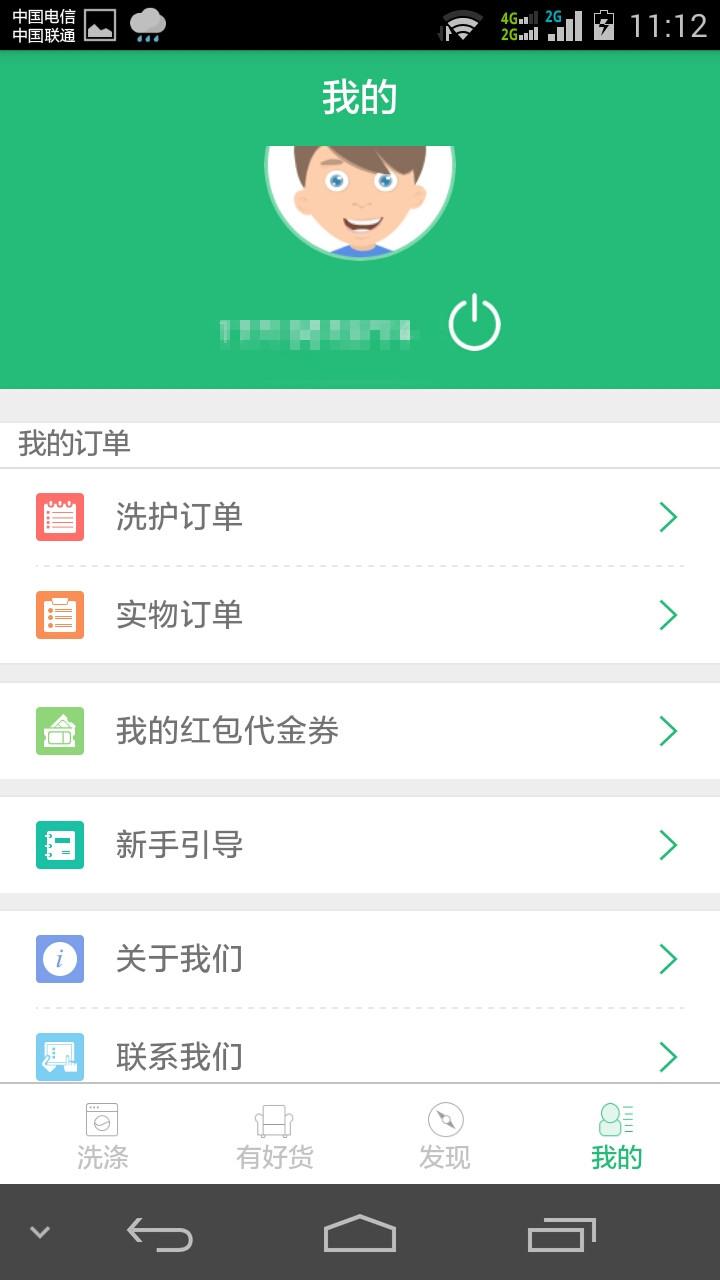Screen dimensions: 720x1280
Task: Expand the 洗护订单 row chevron
Action: 668,517
